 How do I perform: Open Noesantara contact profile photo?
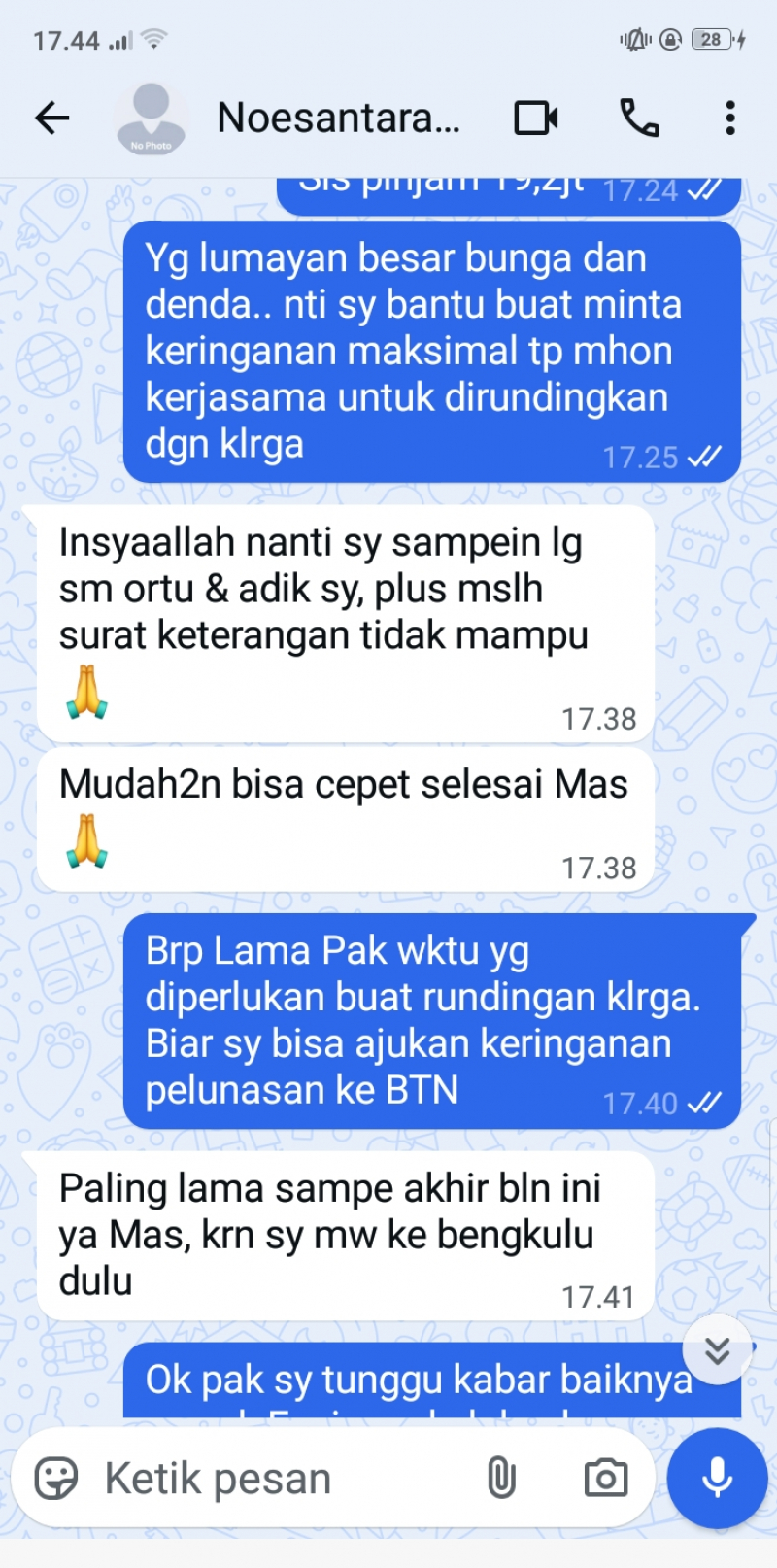151,119
